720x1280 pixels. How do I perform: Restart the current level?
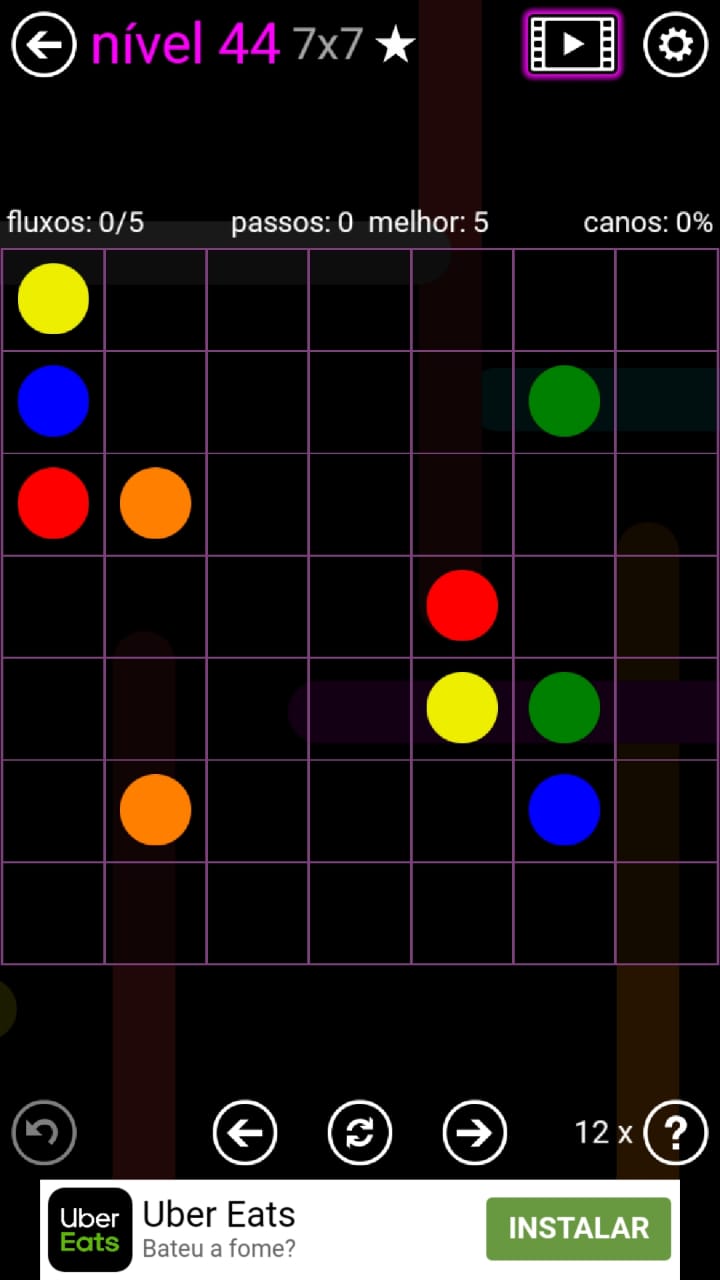tap(360, 1132)
